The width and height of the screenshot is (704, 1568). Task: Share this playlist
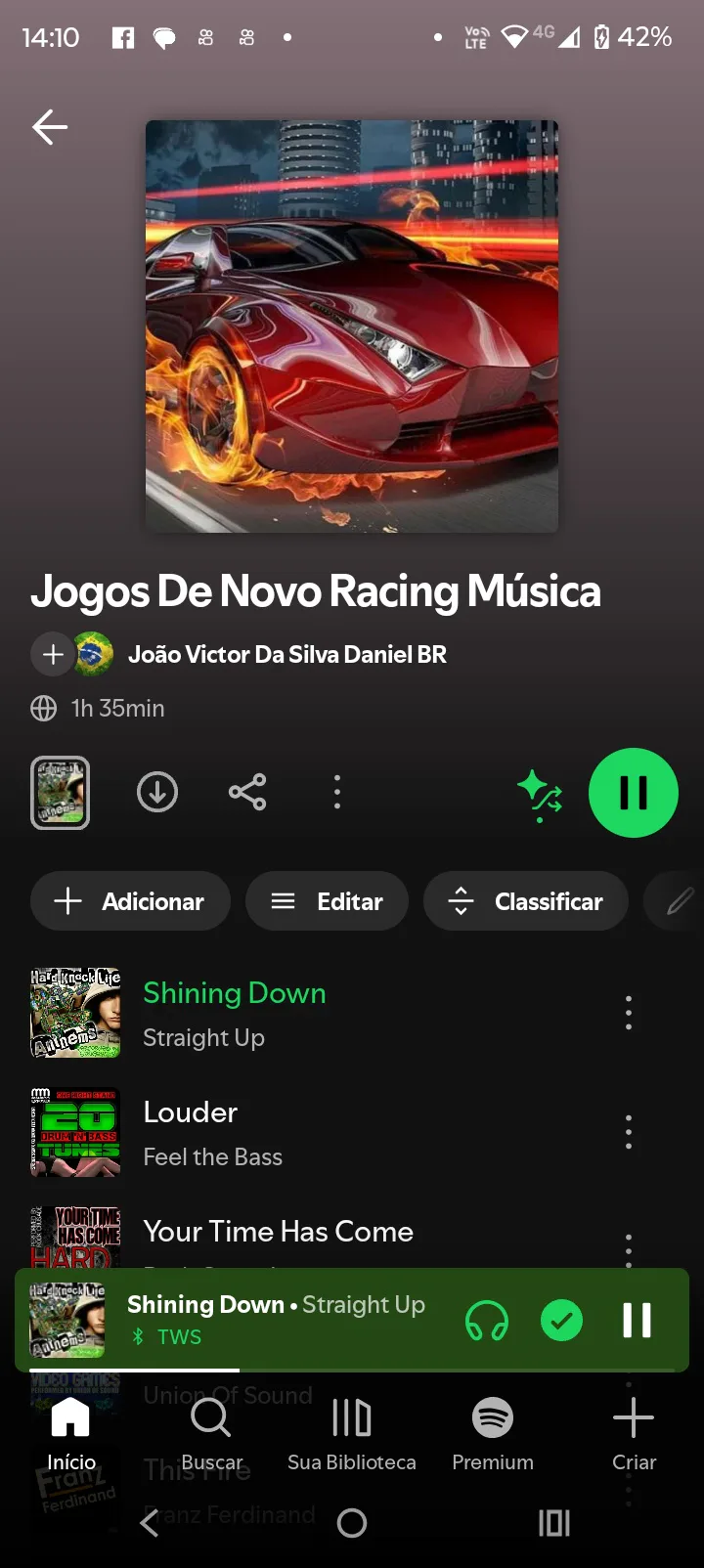click(x=247, y=792)
